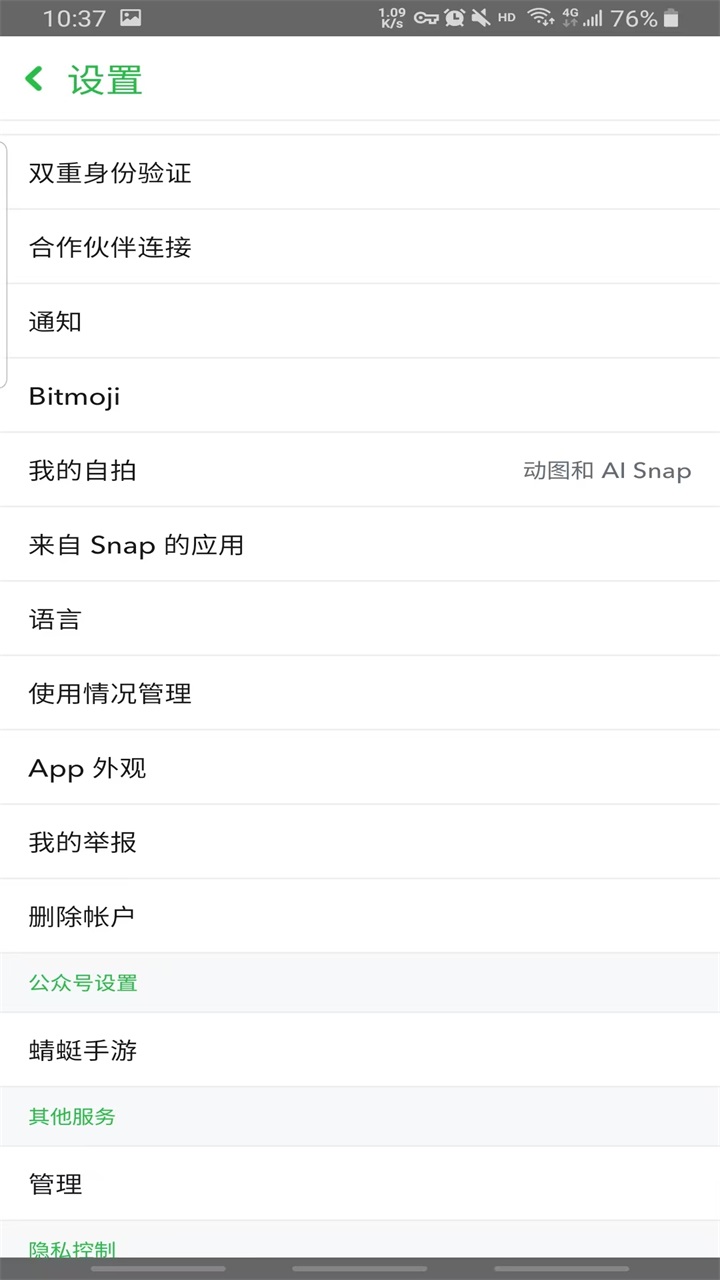
Task: Open 来自 Snap 的应用
Action: tap(360, 544)
